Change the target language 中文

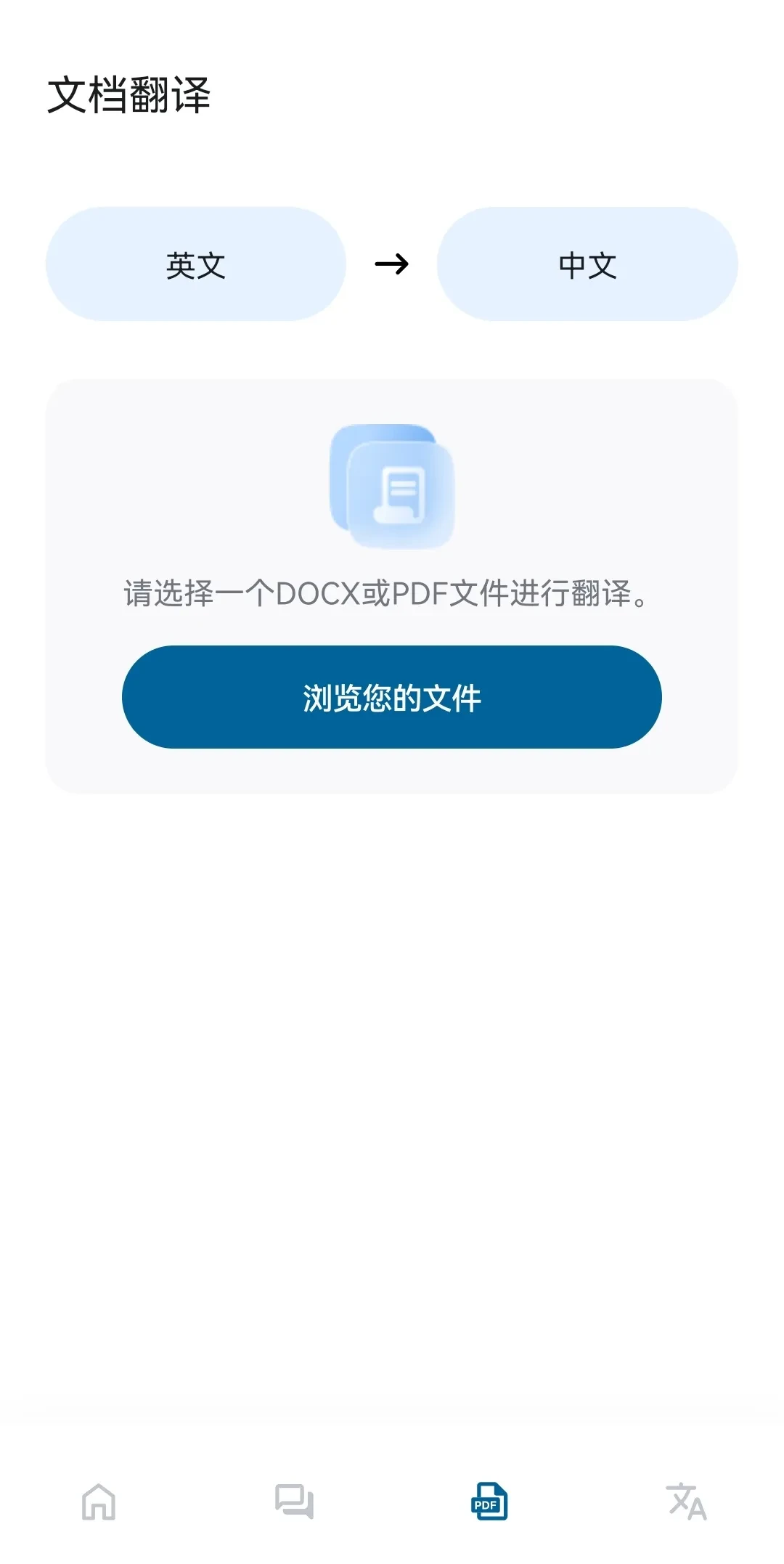click(587, 264)
